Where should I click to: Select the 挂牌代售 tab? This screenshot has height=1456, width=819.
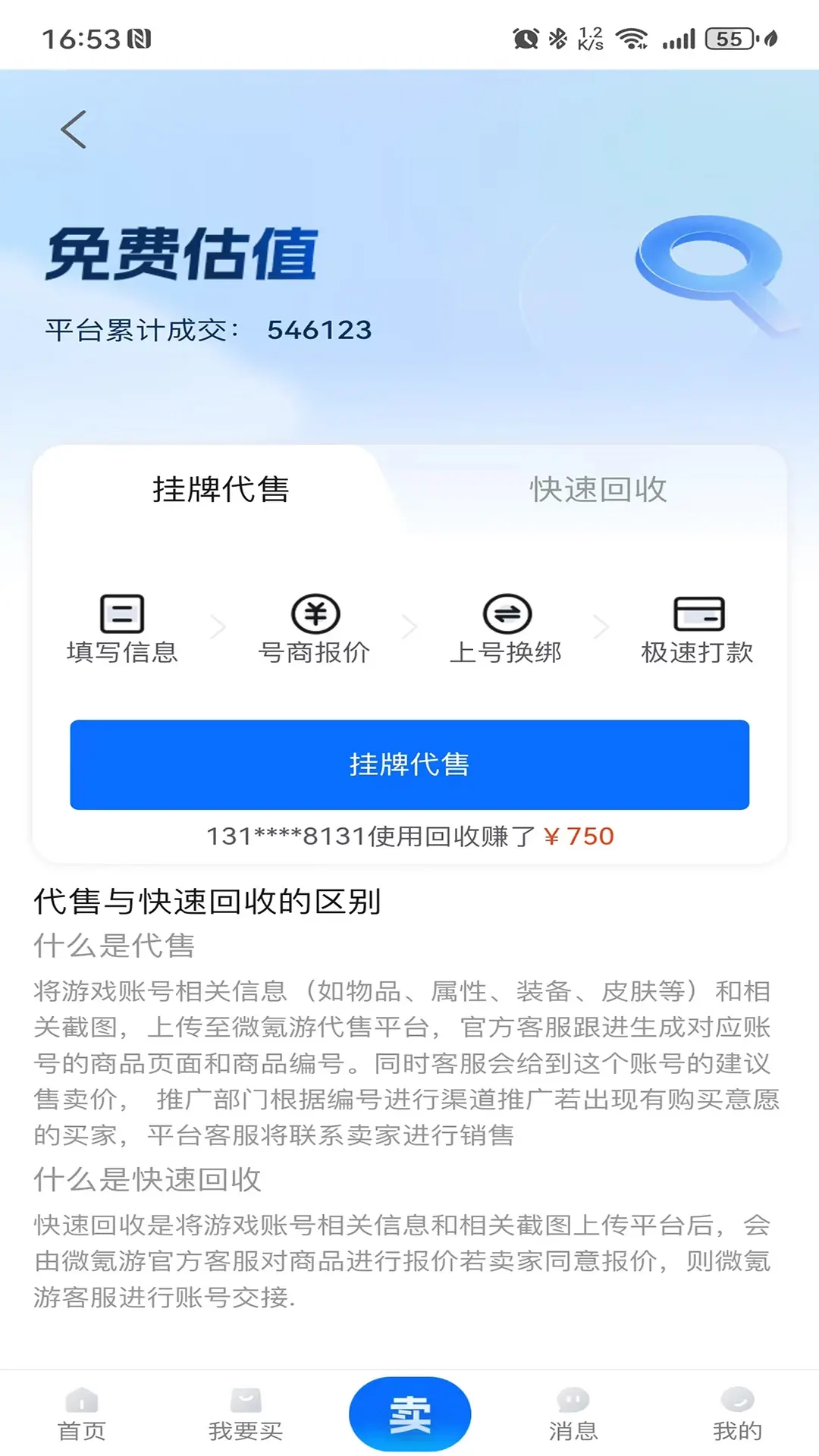[x=221, y=491]
